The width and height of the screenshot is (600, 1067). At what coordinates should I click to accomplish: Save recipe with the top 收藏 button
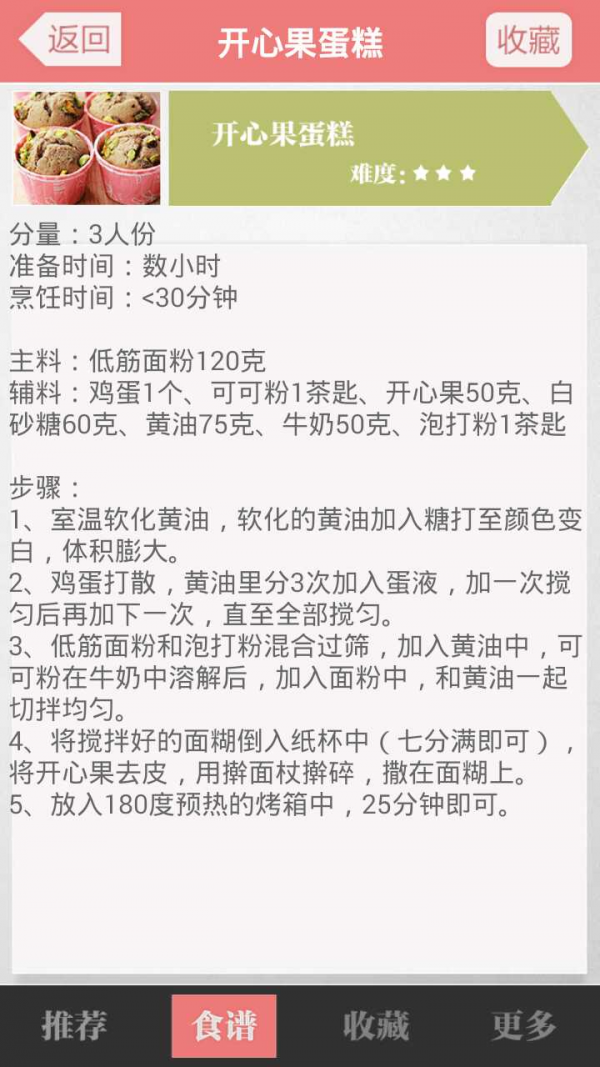[528, 41]
